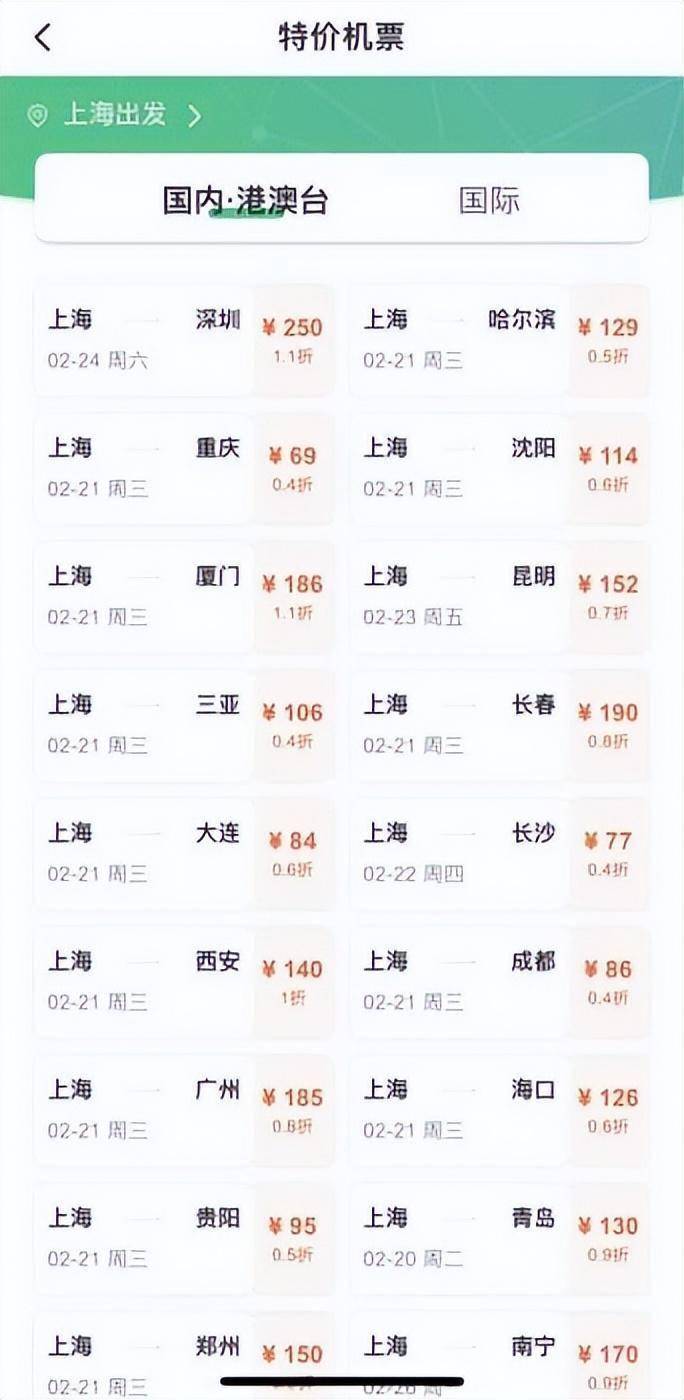Go back using the arrow icon
Viewport: 684px width, 1400px height.
coord(42,38)
